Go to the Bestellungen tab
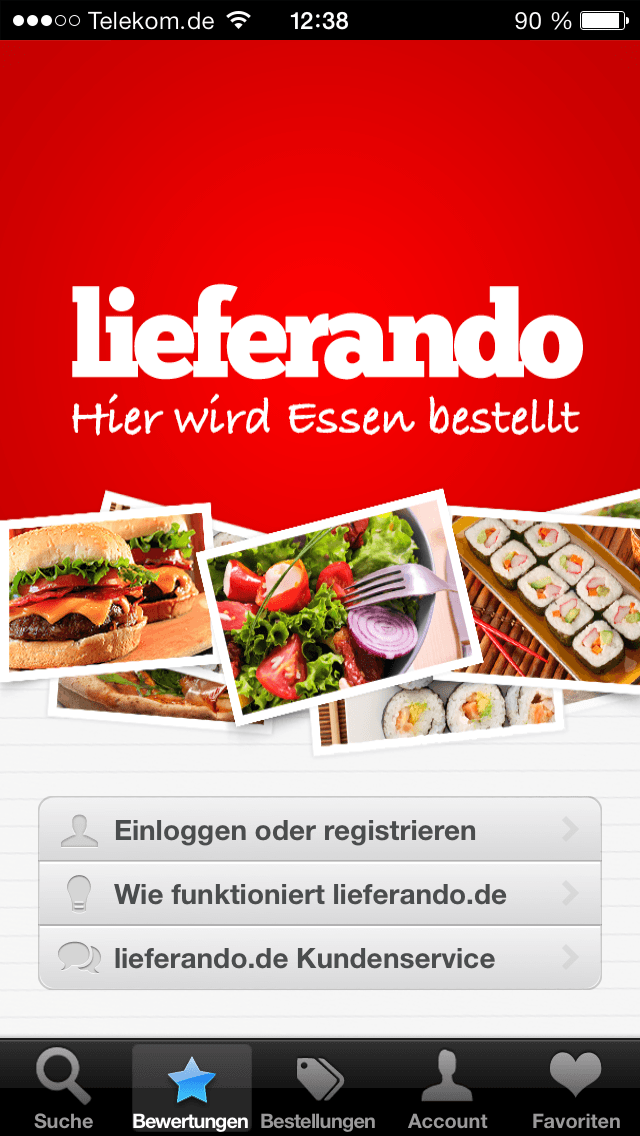The width and height of the screenshot is (640, 1136). 318,1089
